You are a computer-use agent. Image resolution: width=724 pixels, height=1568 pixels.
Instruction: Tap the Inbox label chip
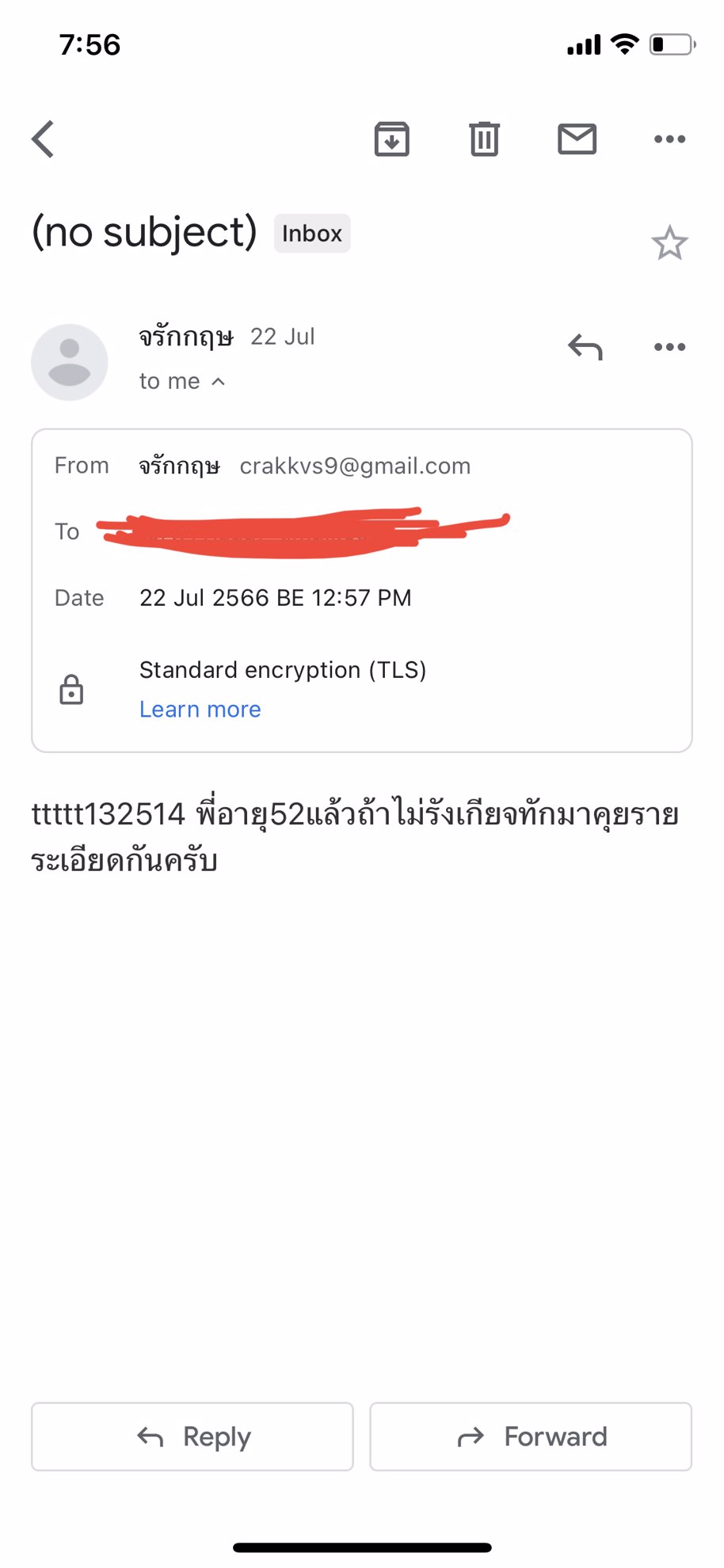pyautogui.click(x=312, y=234)
